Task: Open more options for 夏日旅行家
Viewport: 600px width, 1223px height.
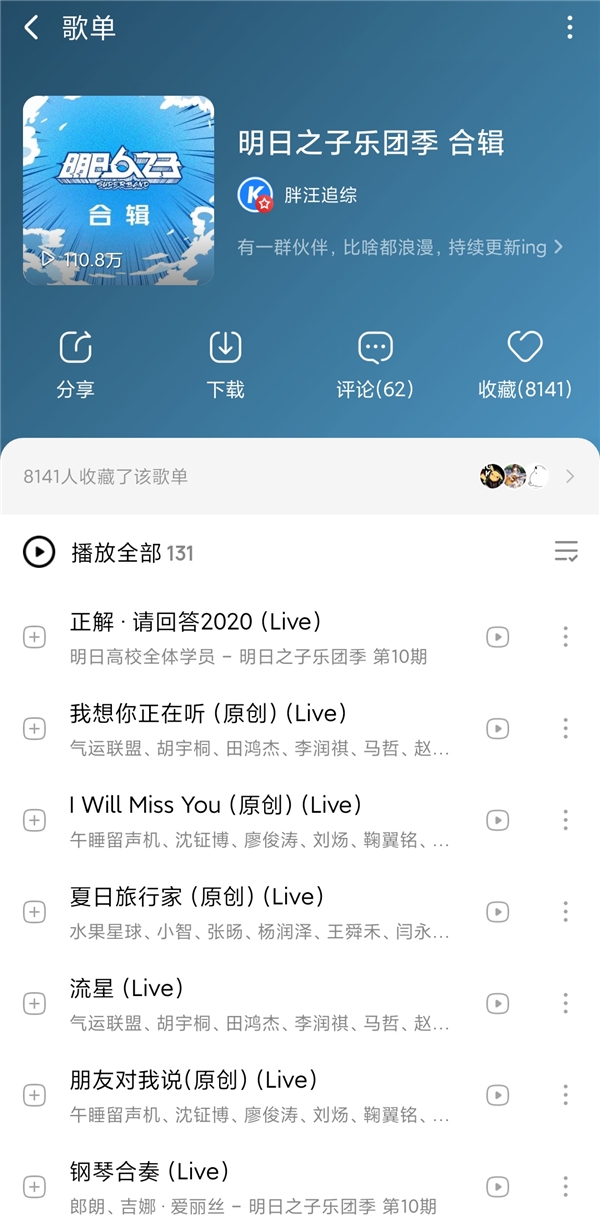Action: 566,912
